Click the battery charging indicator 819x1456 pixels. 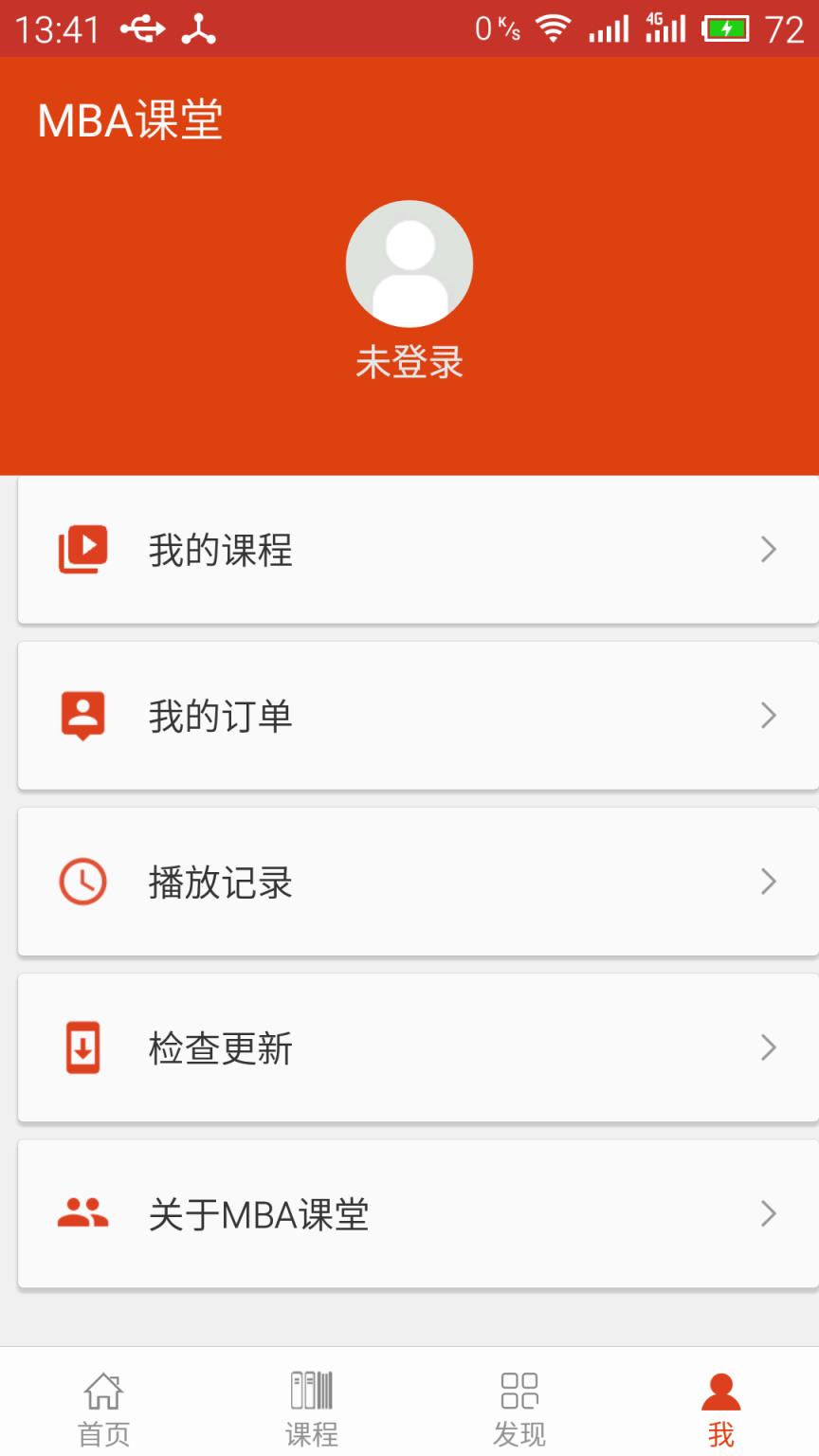726,28
